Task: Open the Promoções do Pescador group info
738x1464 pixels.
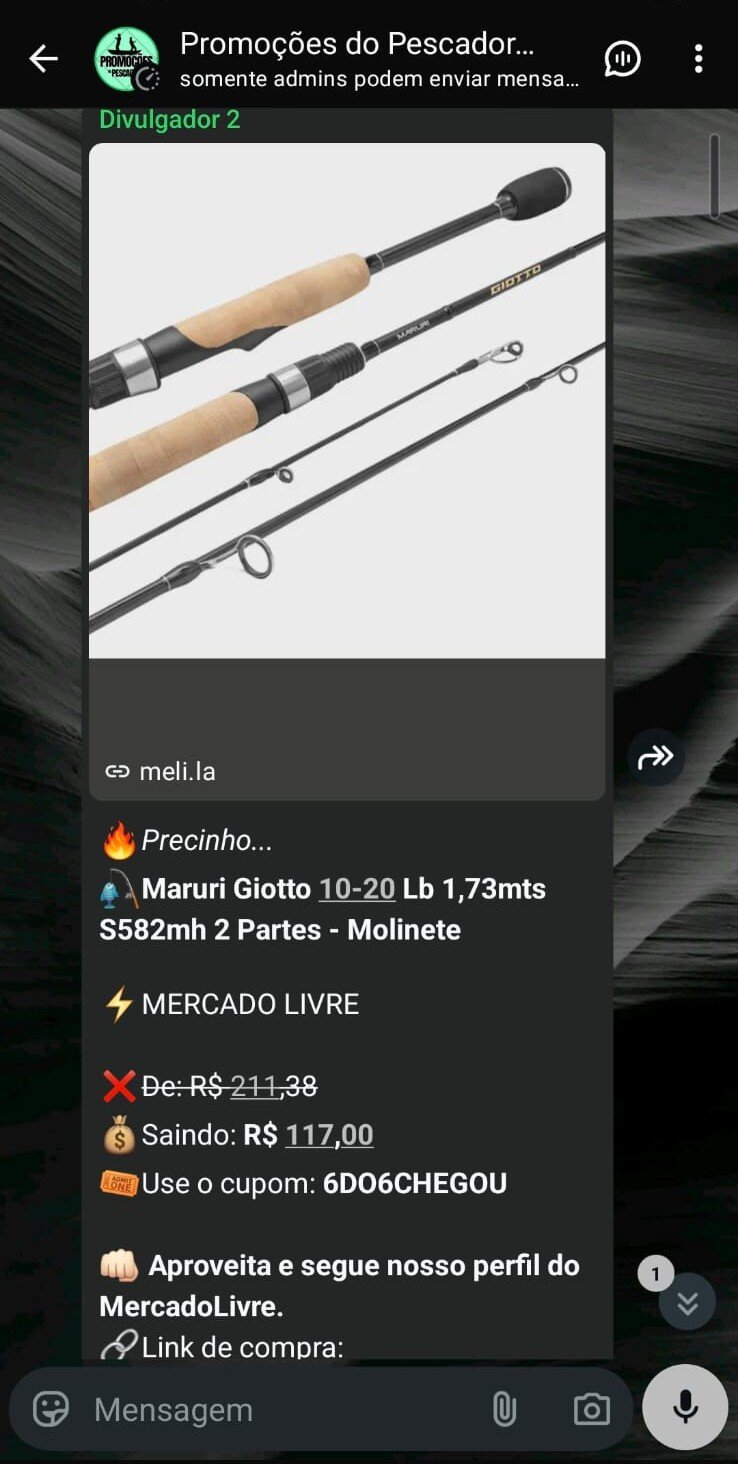Action: [356, 59]
